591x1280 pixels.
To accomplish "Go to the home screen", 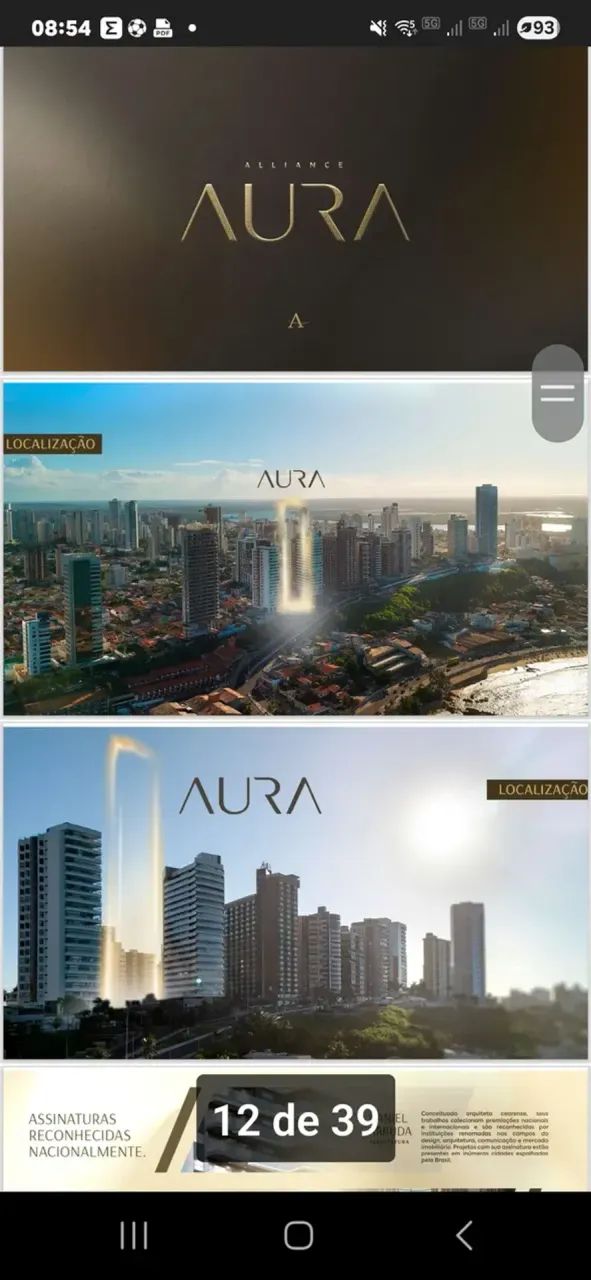I will click(x=298, y=1236).
